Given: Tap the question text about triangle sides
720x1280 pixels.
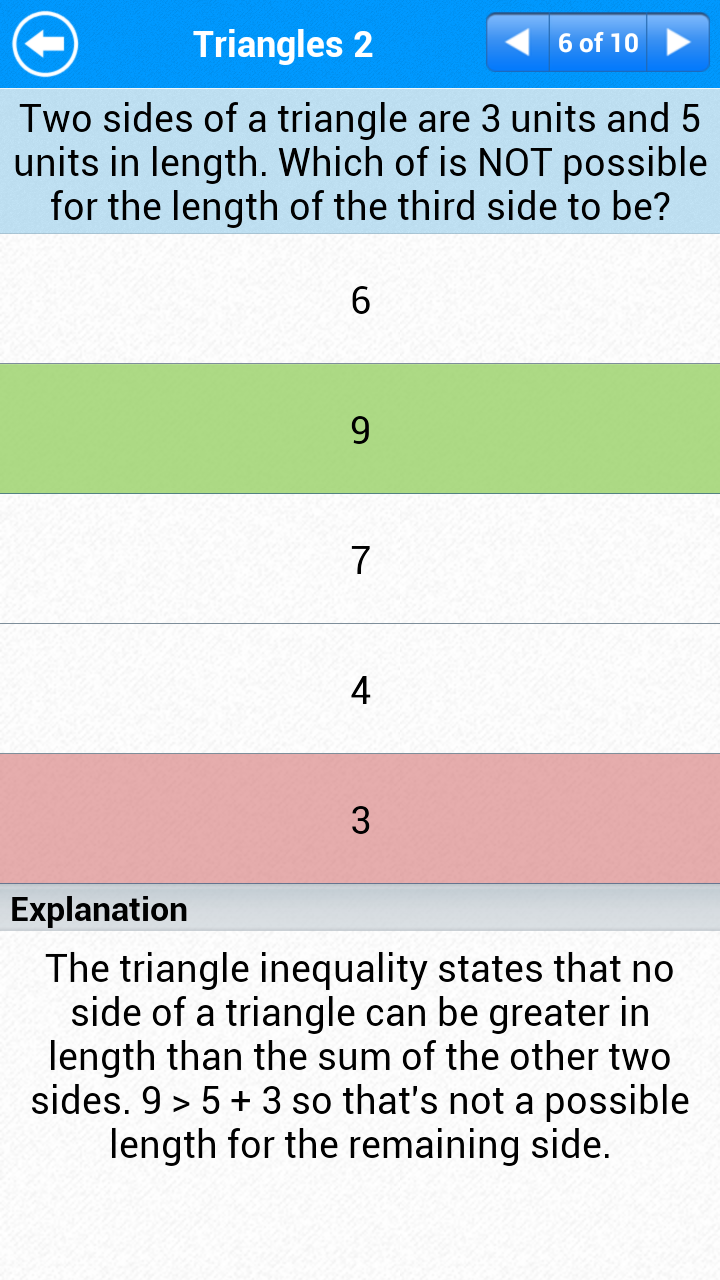Looking at the screenshot, I should [x=360, y=162].
